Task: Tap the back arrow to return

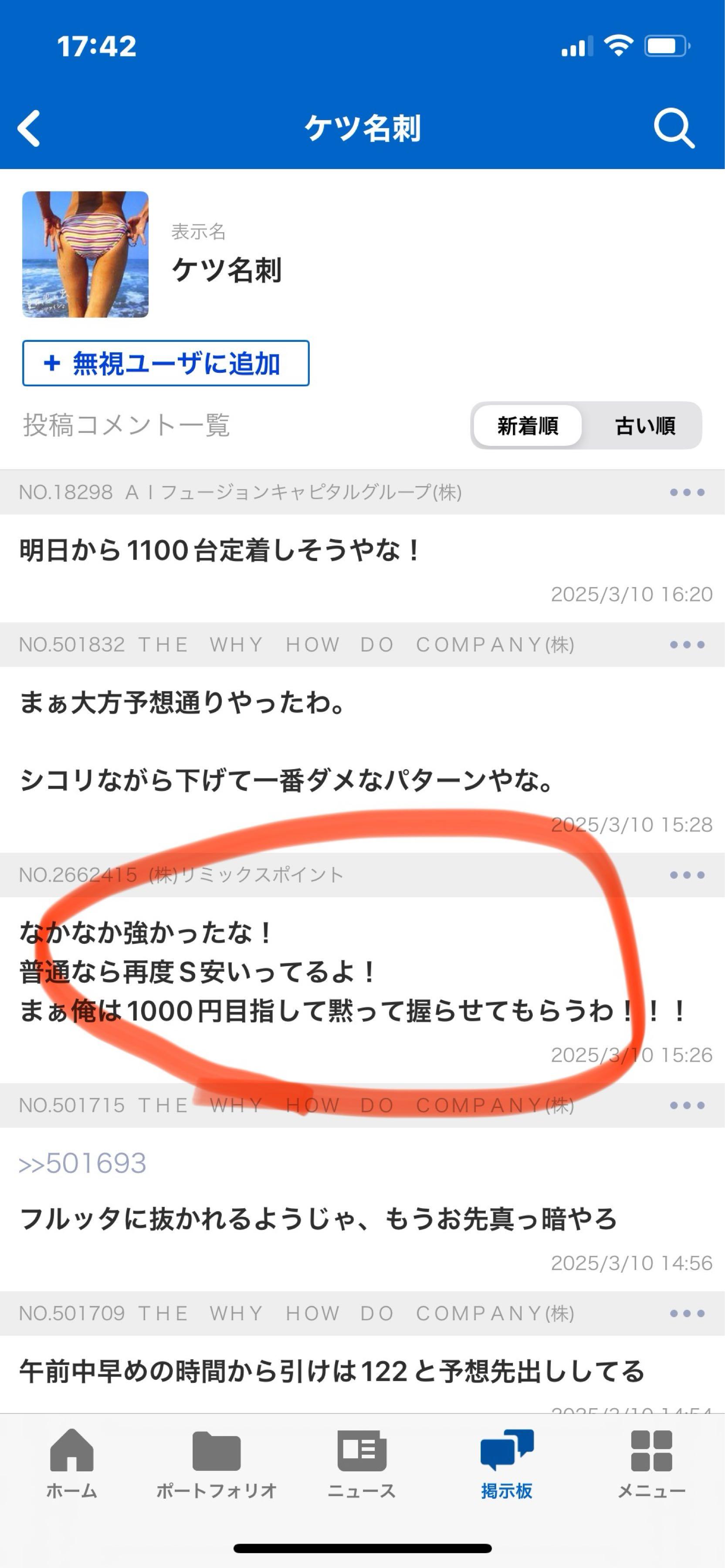Action: click(x=29, y=128)
